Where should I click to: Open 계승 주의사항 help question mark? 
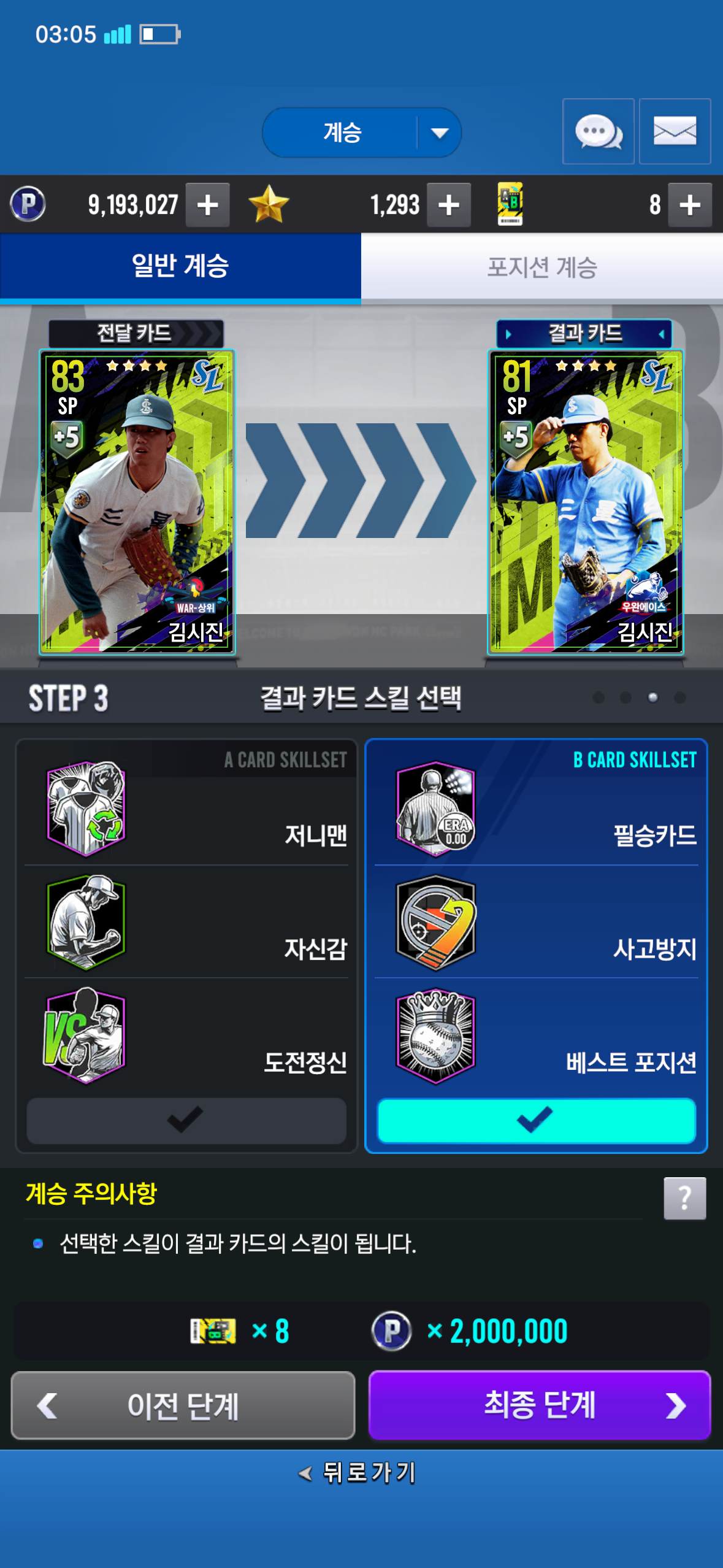684,1197
